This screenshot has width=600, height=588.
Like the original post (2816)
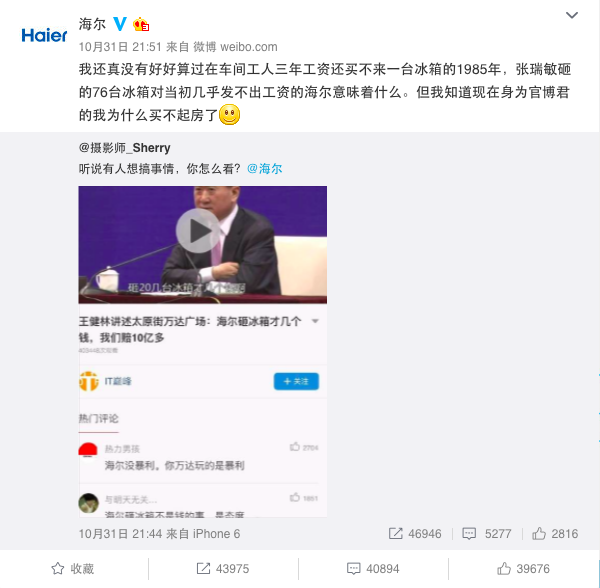[556, 534]
